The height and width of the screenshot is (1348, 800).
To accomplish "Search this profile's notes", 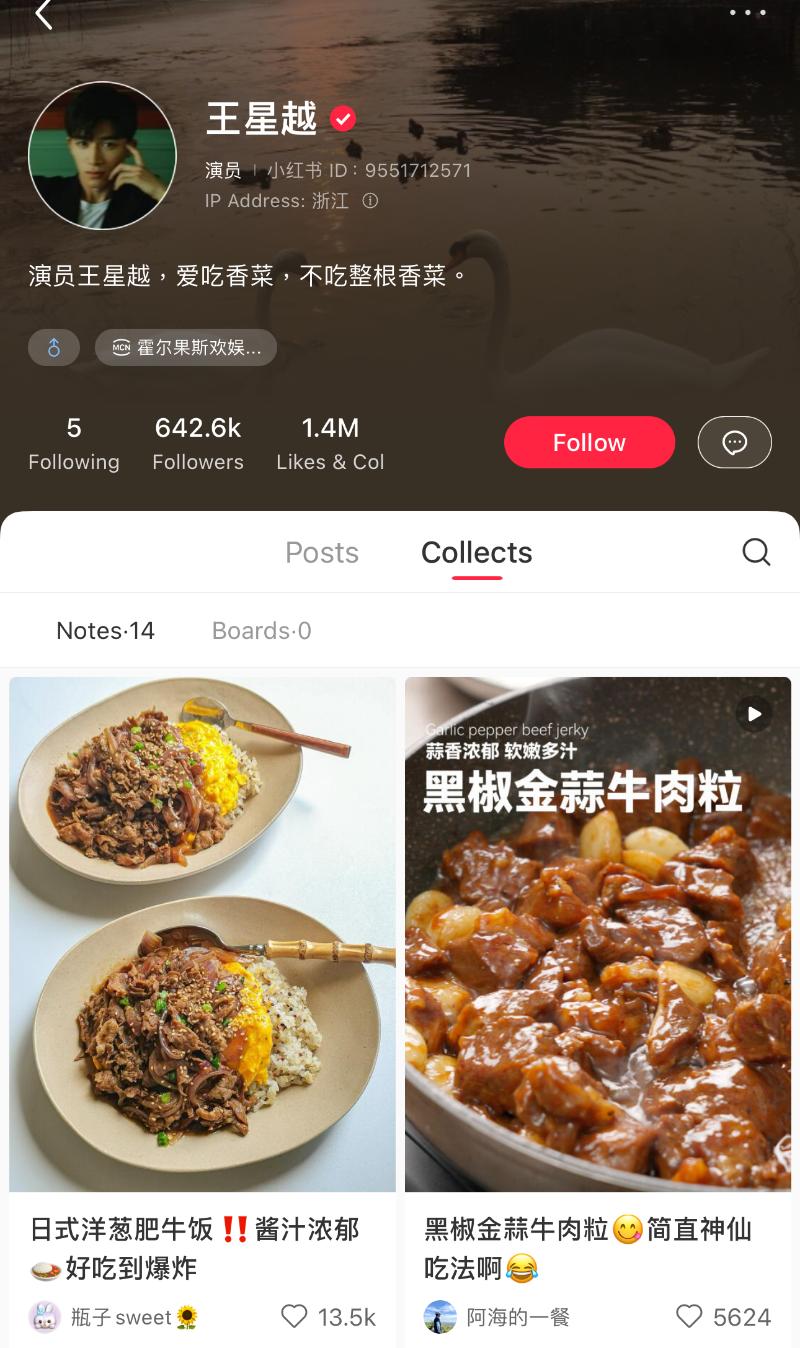I will point(756,552).
